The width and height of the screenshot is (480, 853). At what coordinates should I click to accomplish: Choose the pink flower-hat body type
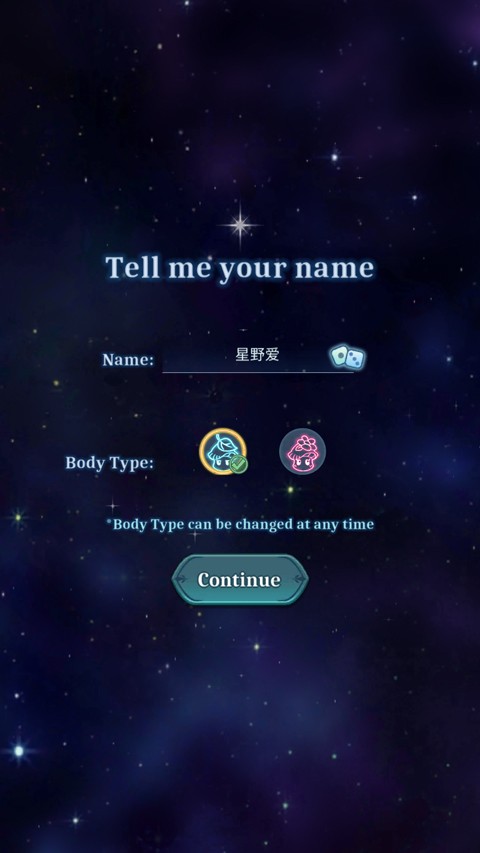[303, 452]
